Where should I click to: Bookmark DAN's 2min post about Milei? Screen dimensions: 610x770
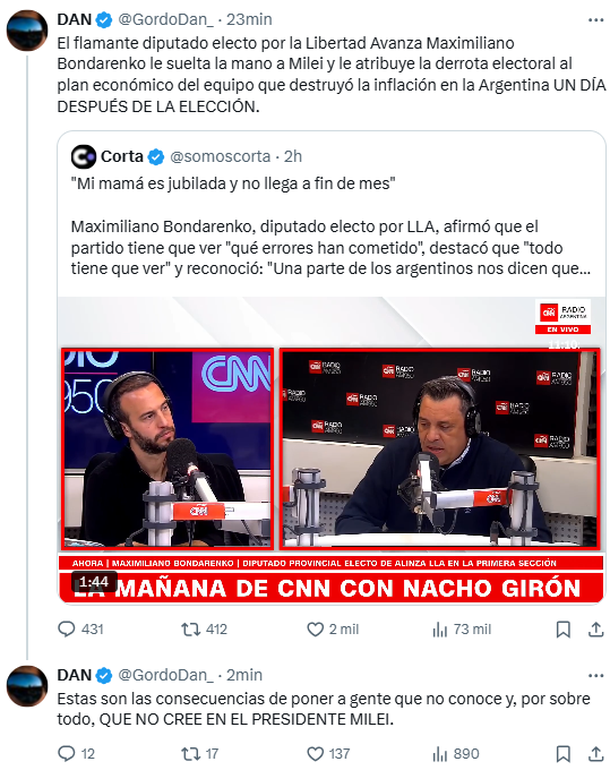tap(563, 753)
